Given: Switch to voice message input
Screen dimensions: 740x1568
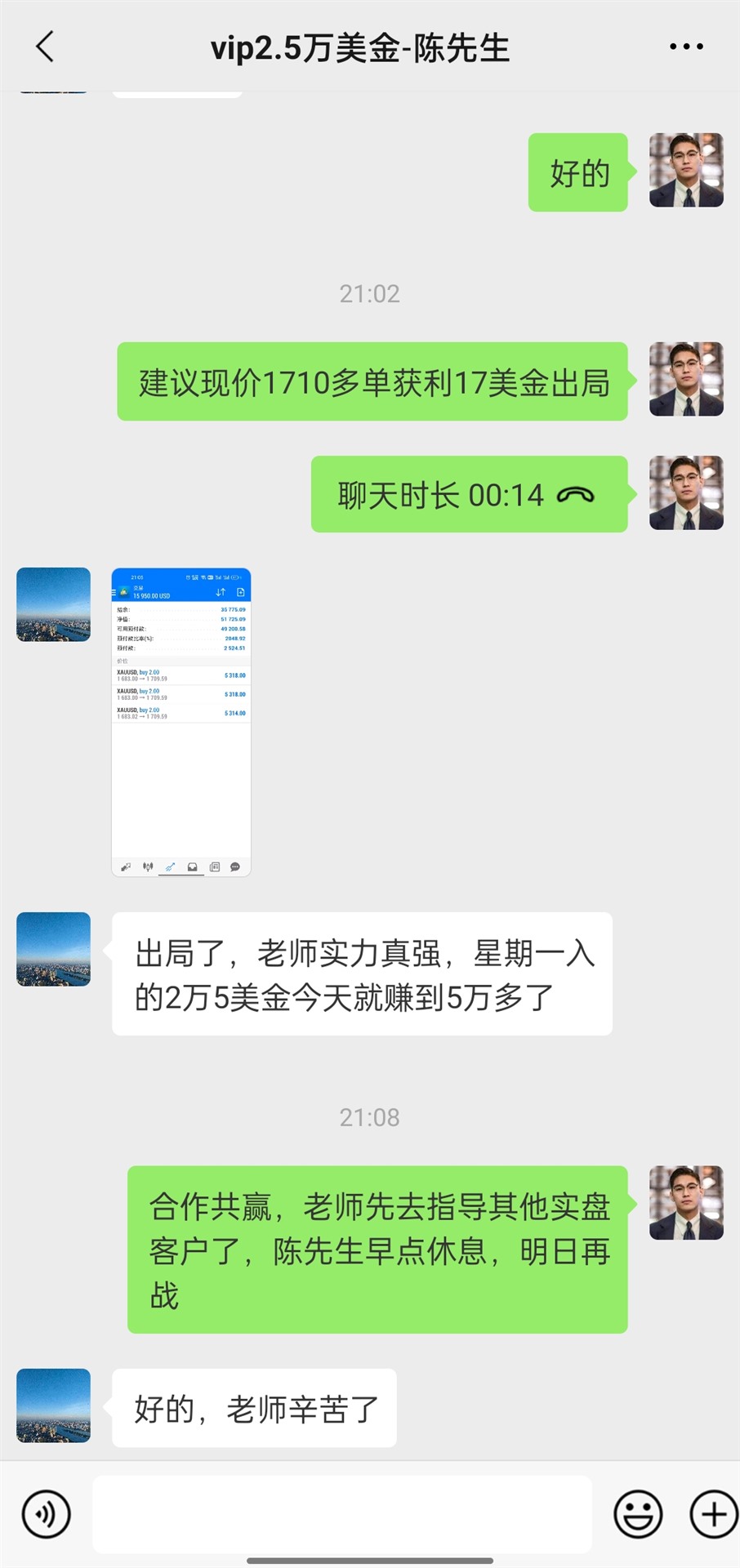Looking at the screenshot, I should (47, 1513).
